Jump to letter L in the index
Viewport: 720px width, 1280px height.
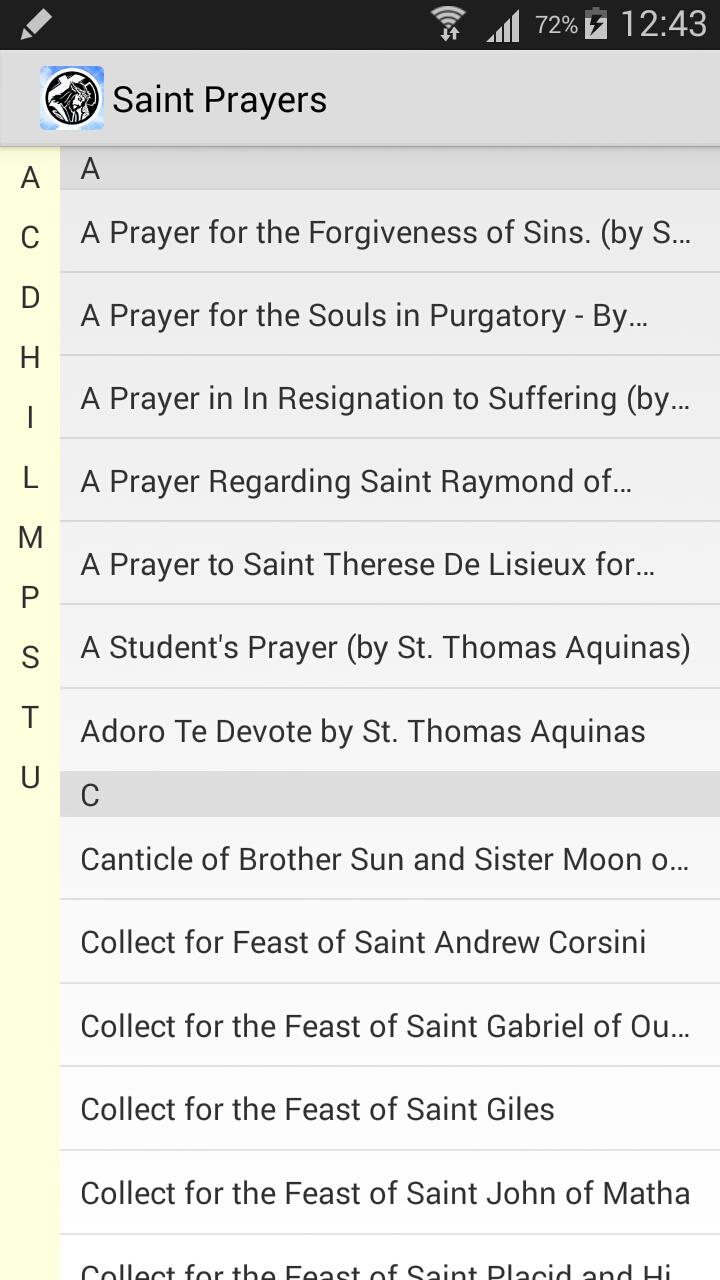tap(30, 477)
